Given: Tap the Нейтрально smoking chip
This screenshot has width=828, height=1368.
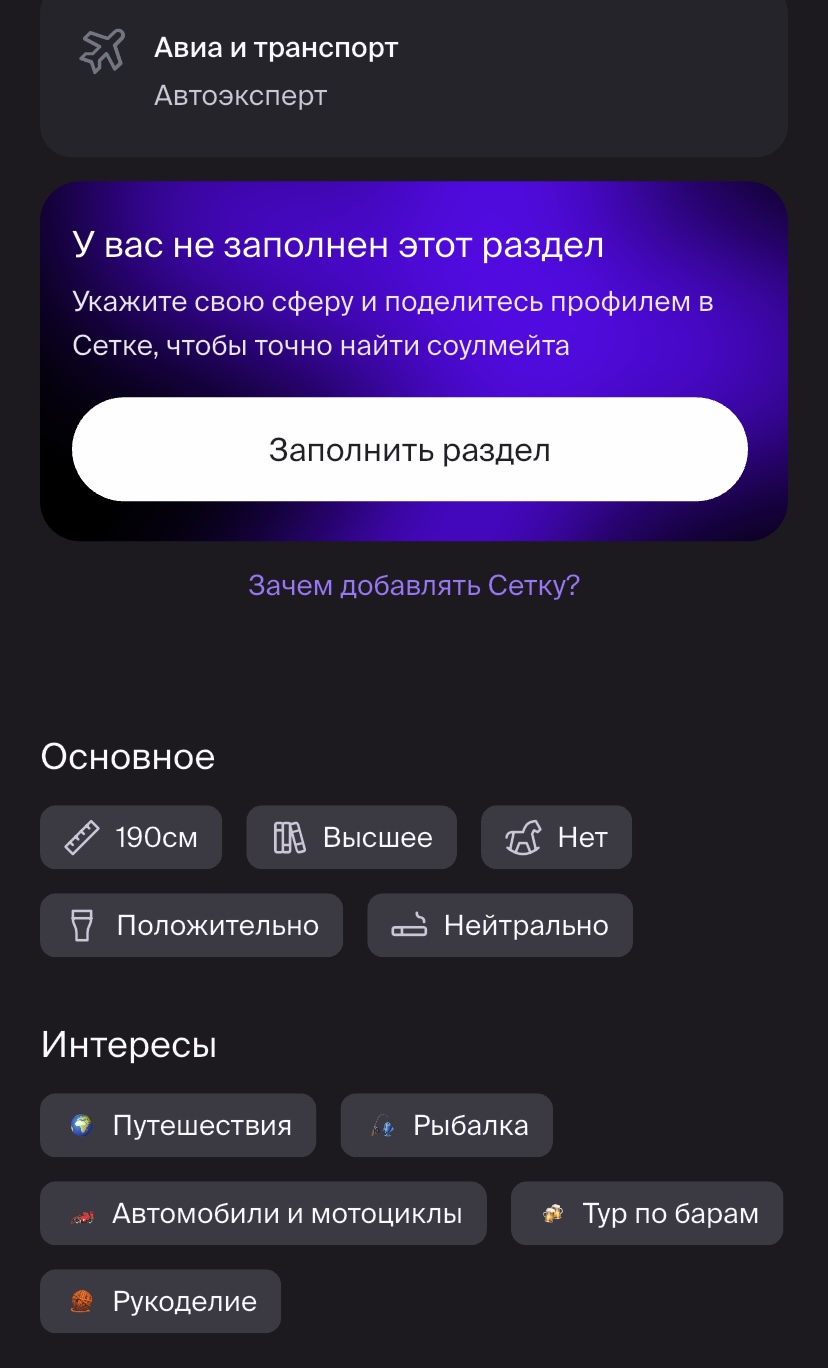Looking at the screenshot, I should pos(500,925).
